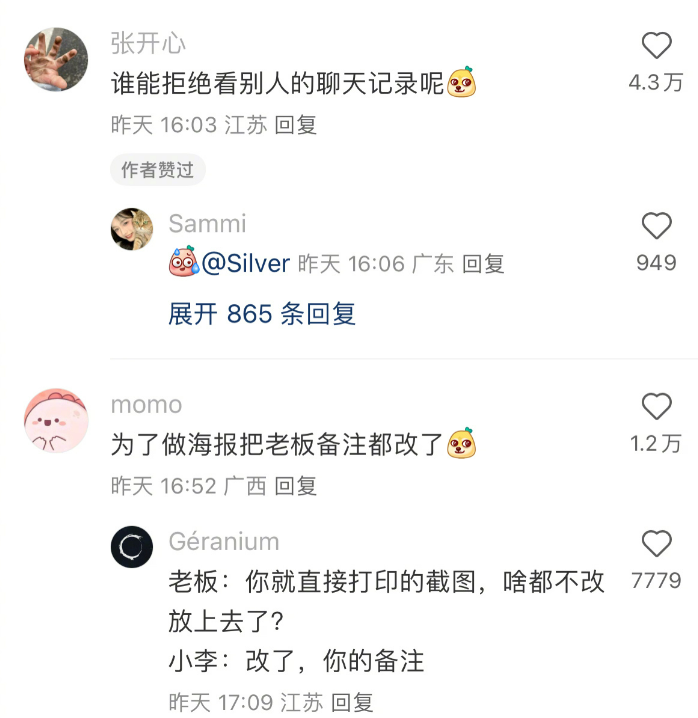Reply to 张开心's comment
Viewport: 698px width, 718px height.
click(x=295, y=126)
